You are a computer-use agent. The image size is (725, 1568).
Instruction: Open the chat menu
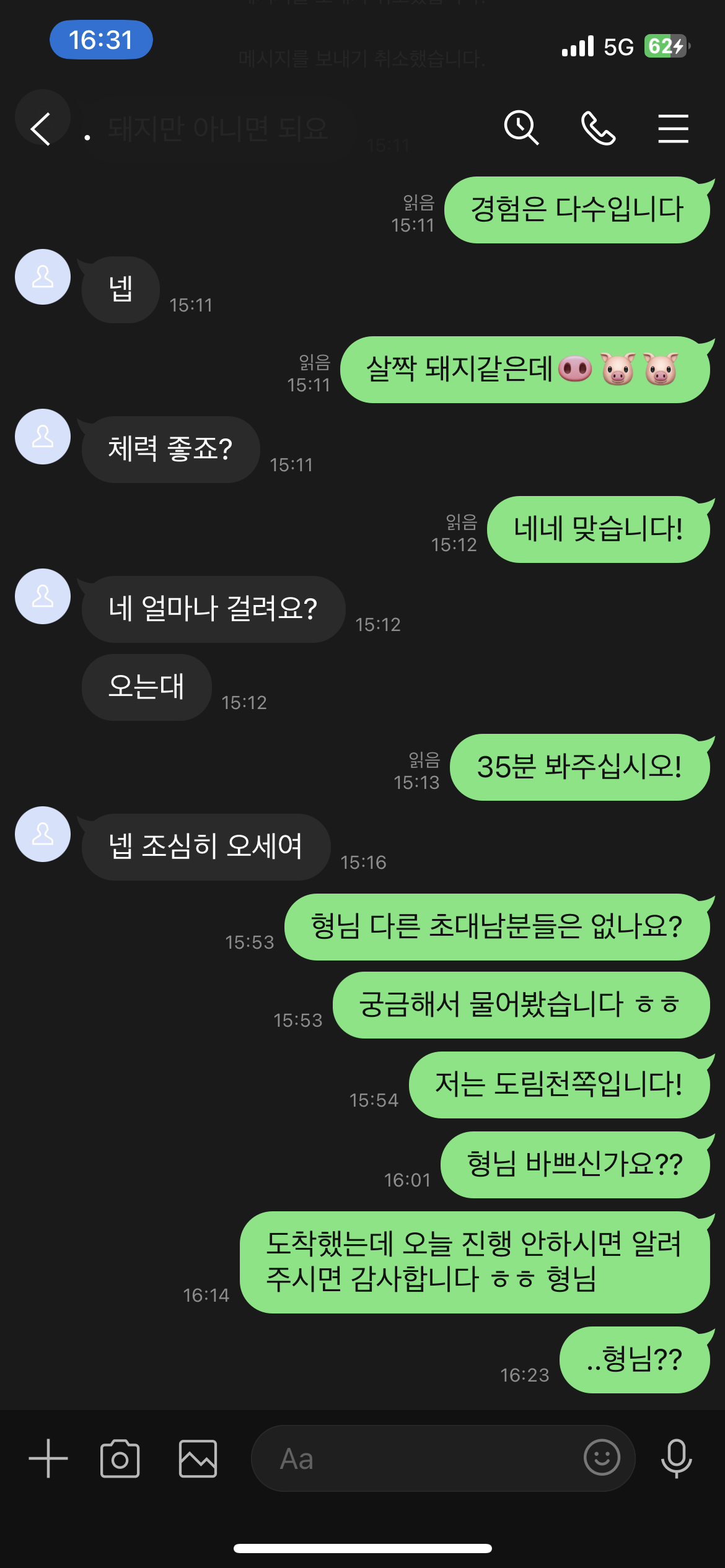tap(673, 128)
